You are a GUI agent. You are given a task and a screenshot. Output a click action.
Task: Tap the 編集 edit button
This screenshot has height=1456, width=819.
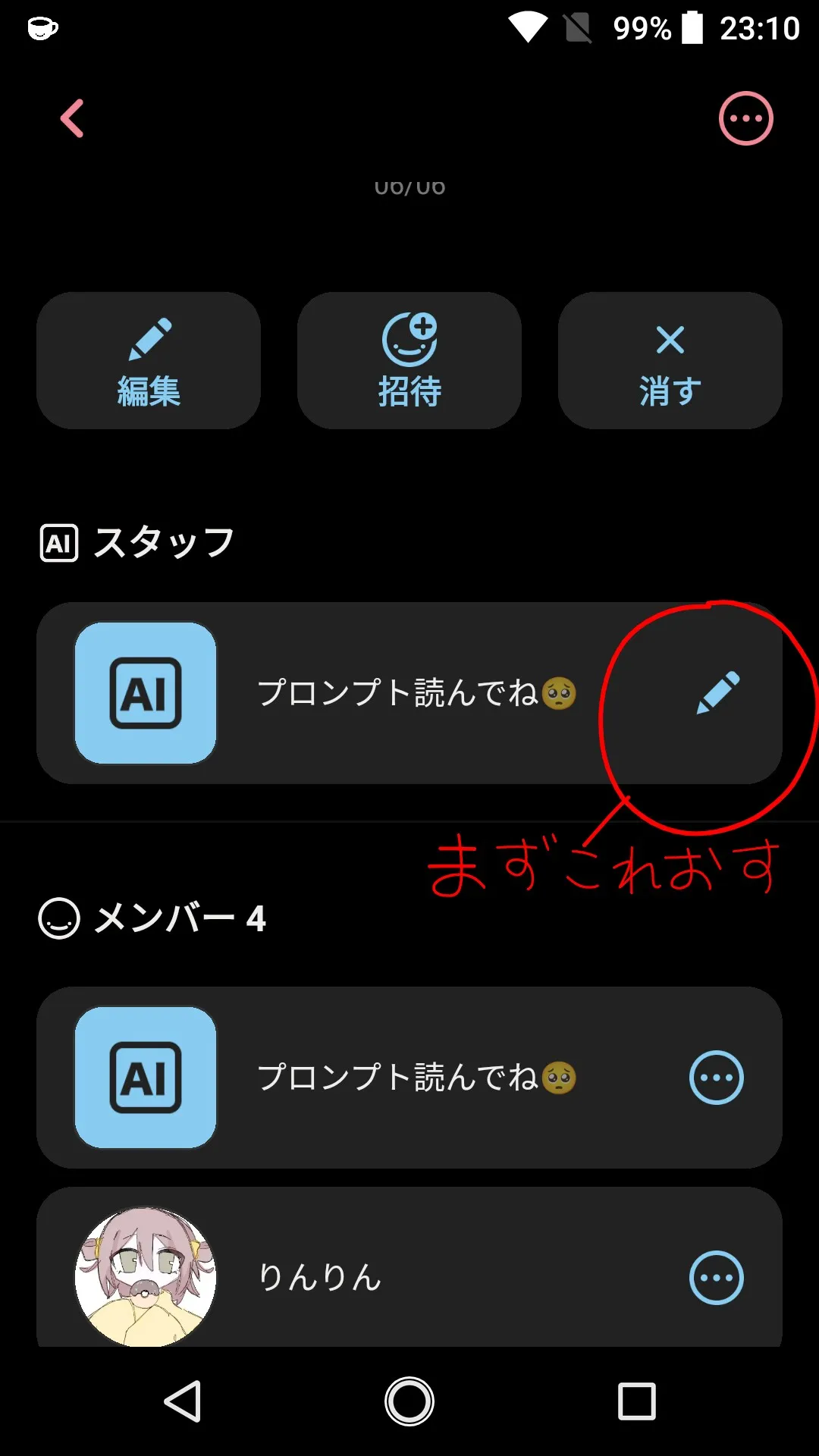click(x=149, y=361)
